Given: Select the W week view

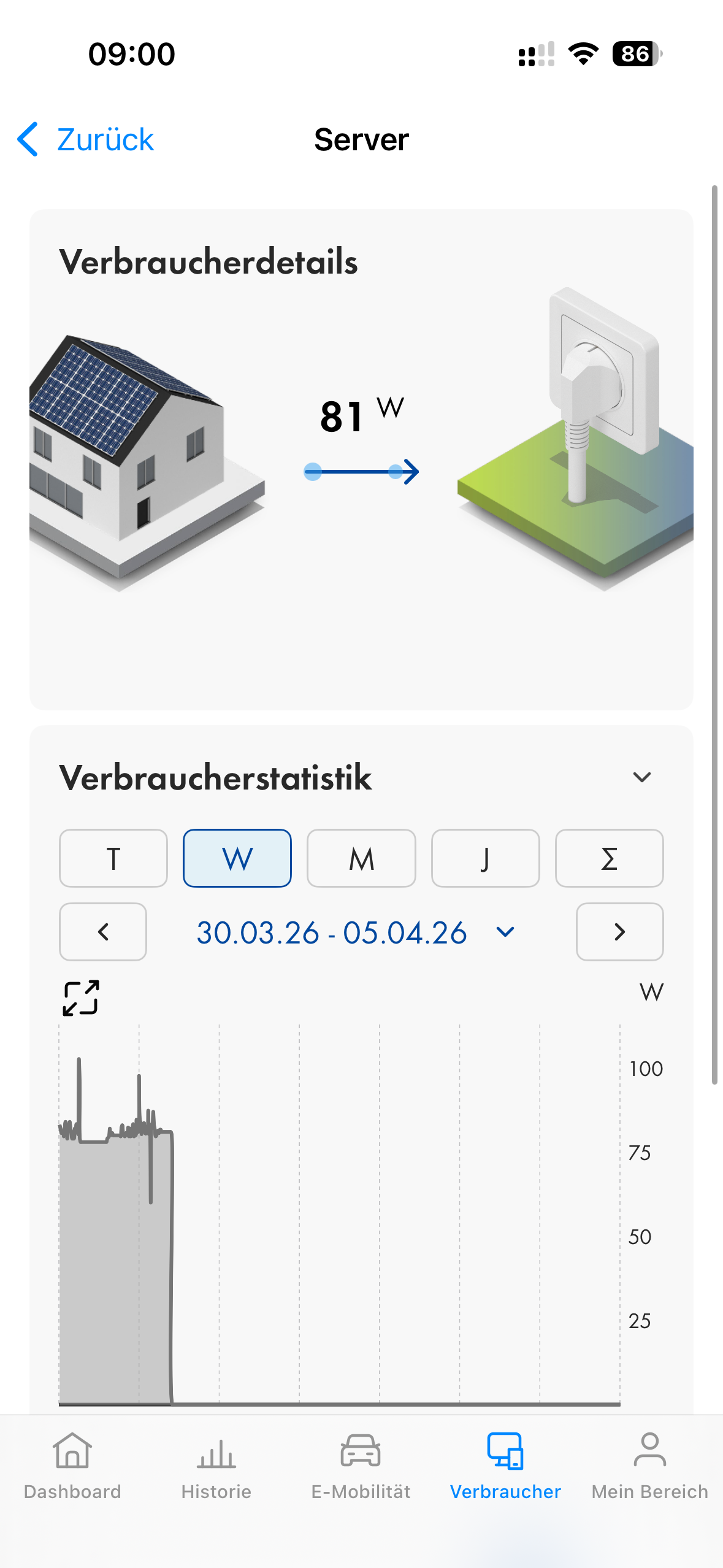Looking at the screenshot, I should tap(237, 858).
